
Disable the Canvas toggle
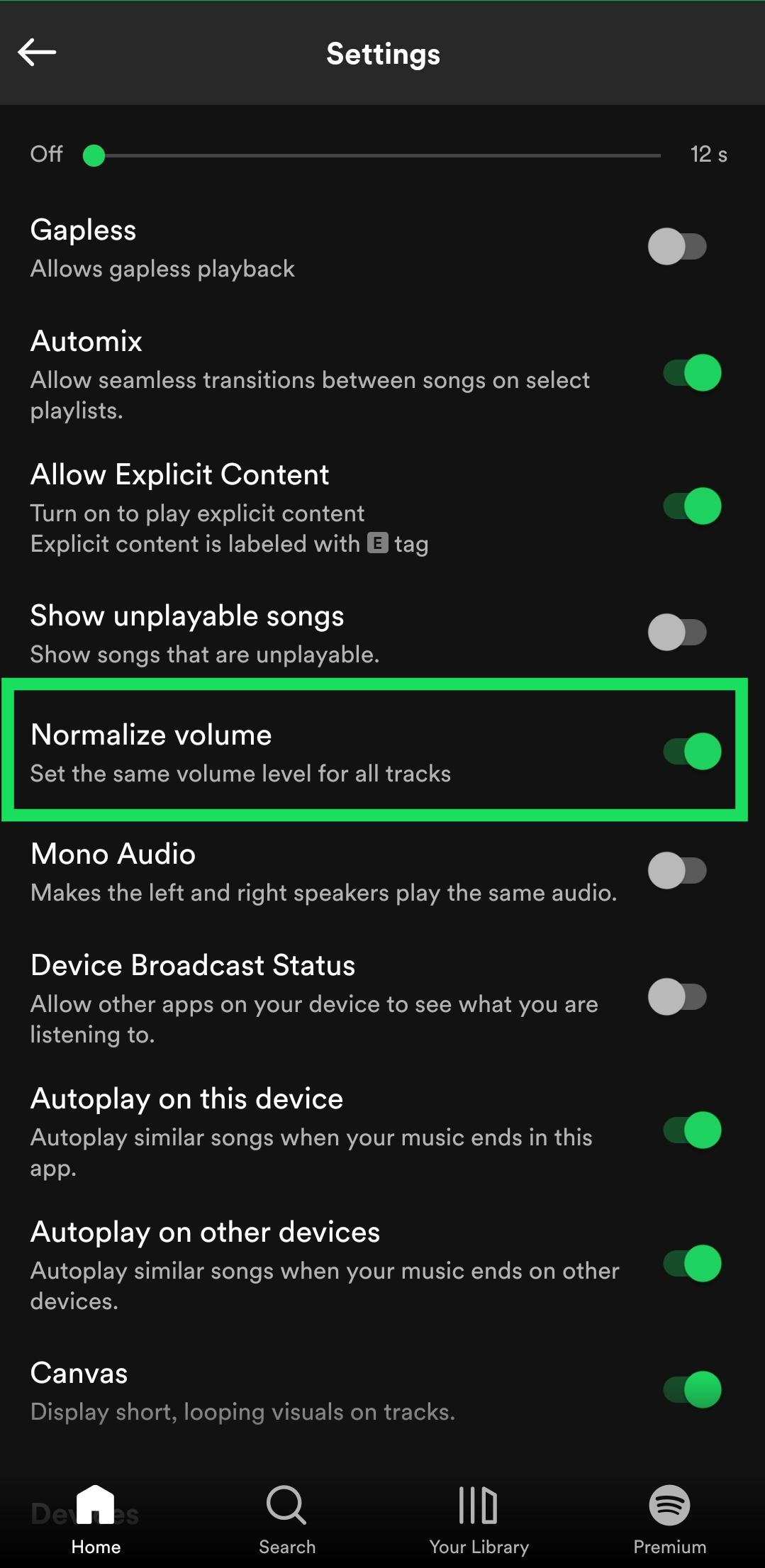(x=691, y=1390)
